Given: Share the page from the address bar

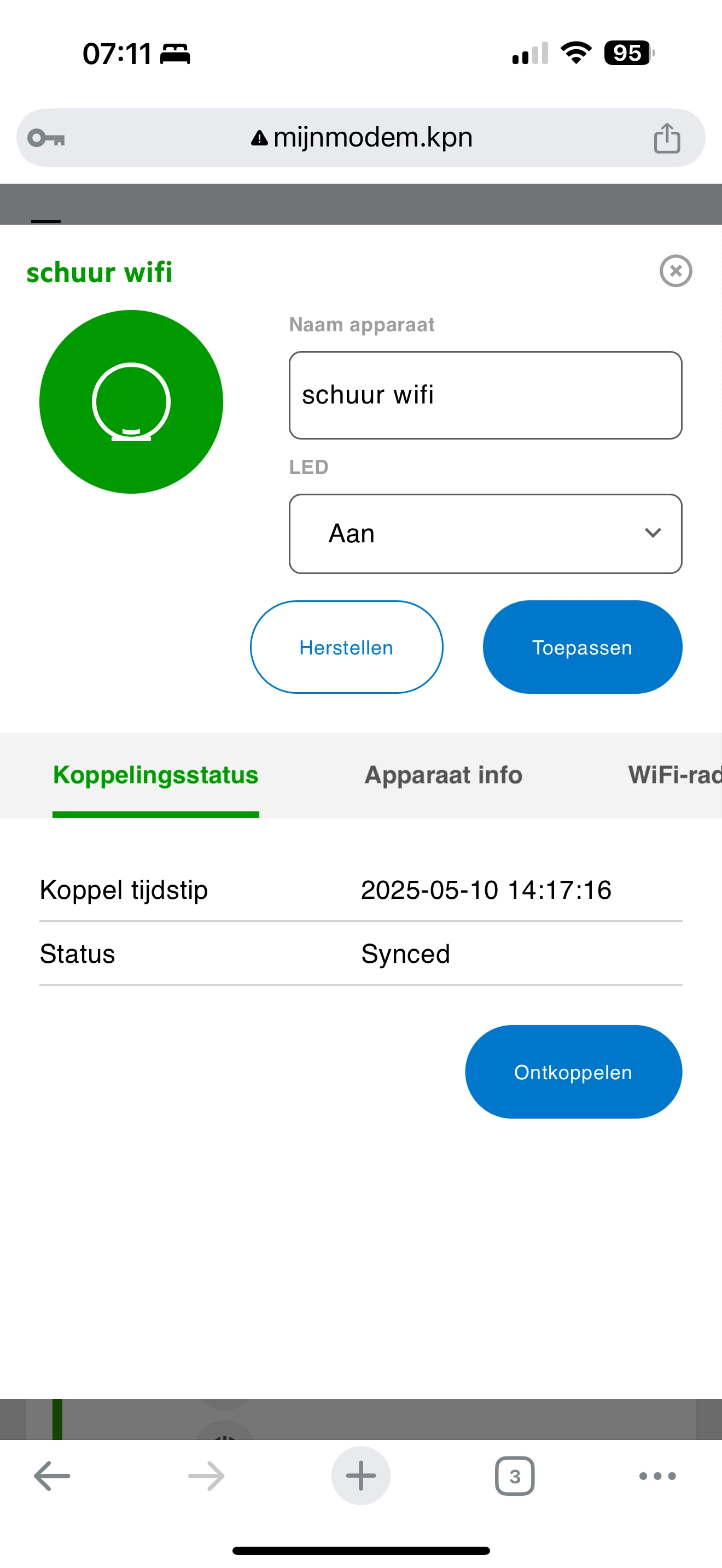Looking at the screenshot, I should pos(667,138).
